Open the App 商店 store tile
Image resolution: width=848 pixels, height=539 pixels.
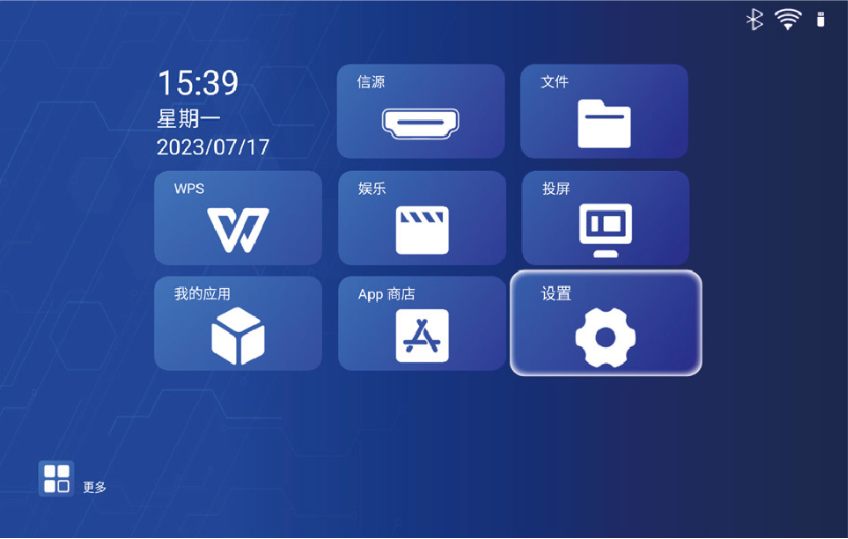(421, 324)
